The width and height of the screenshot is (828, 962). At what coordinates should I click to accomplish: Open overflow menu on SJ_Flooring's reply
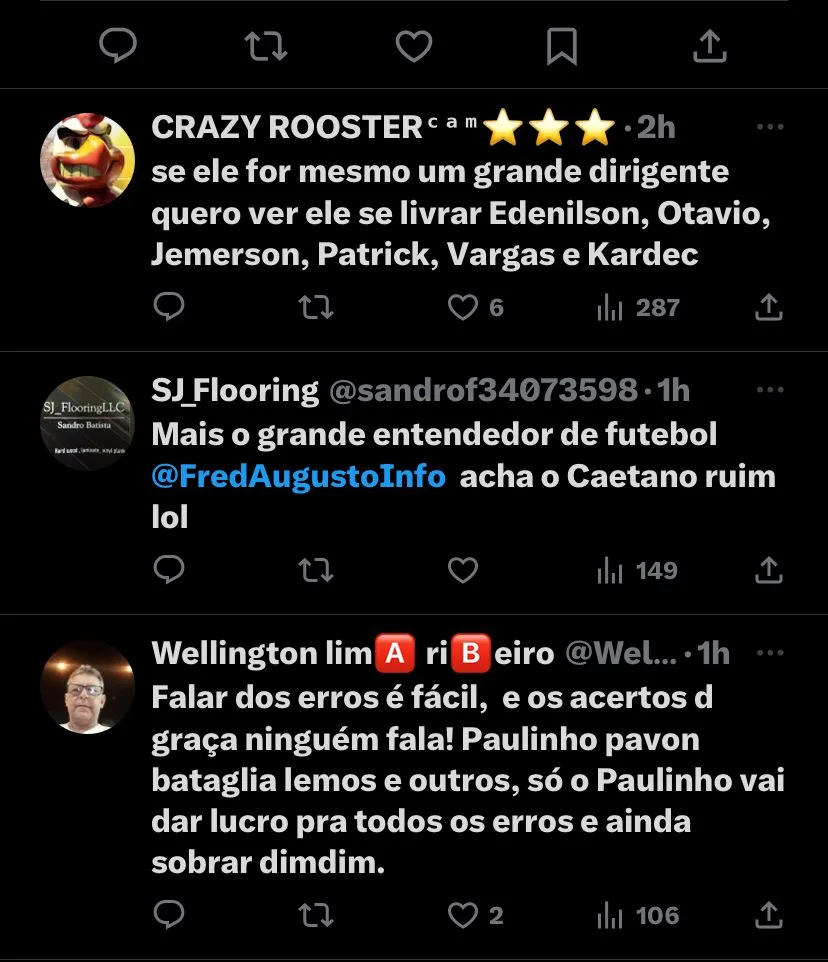coord(769,391)
